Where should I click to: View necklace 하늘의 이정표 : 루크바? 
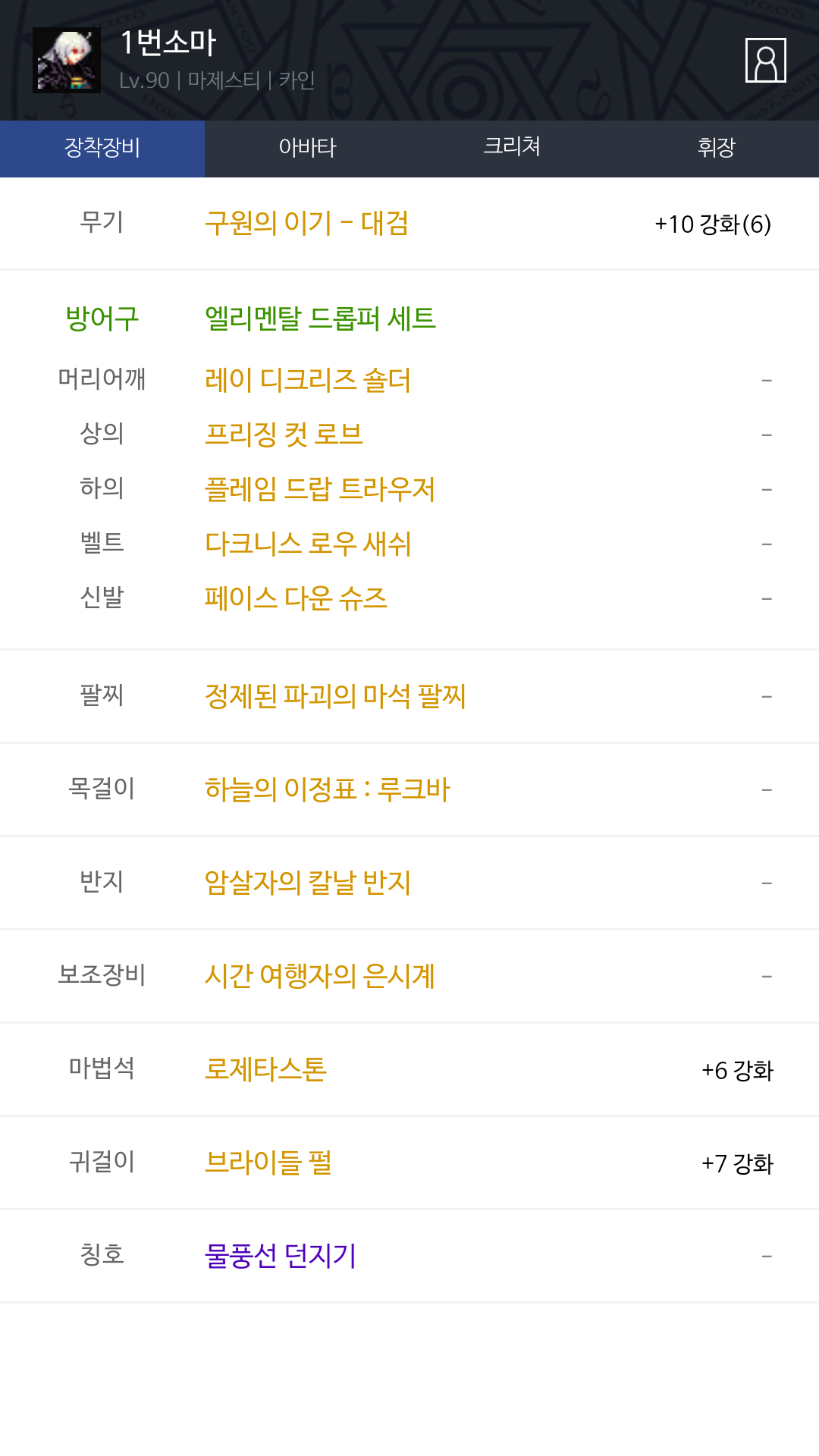(x=328, y=789)
